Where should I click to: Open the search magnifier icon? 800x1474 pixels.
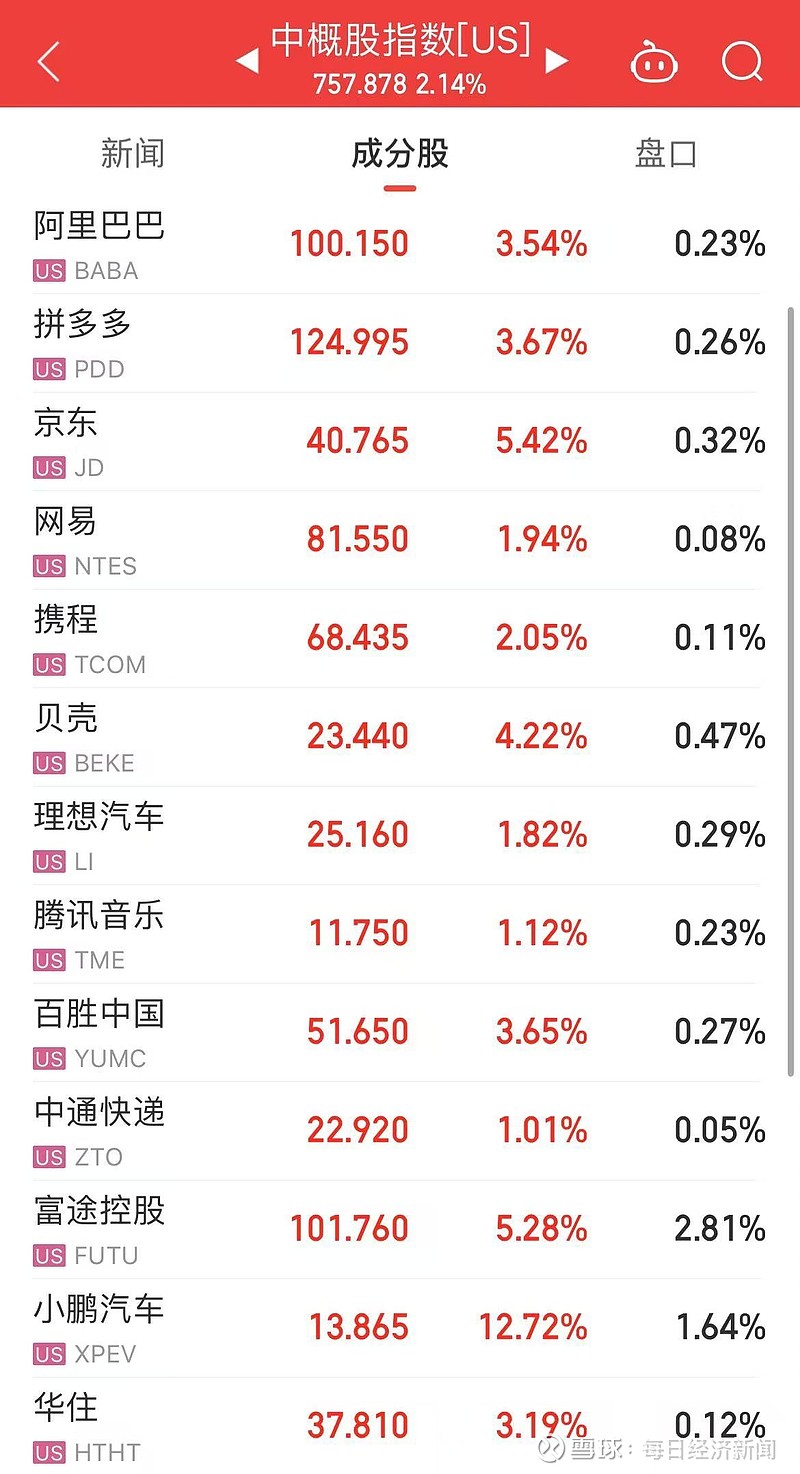(x=742, y=62)
